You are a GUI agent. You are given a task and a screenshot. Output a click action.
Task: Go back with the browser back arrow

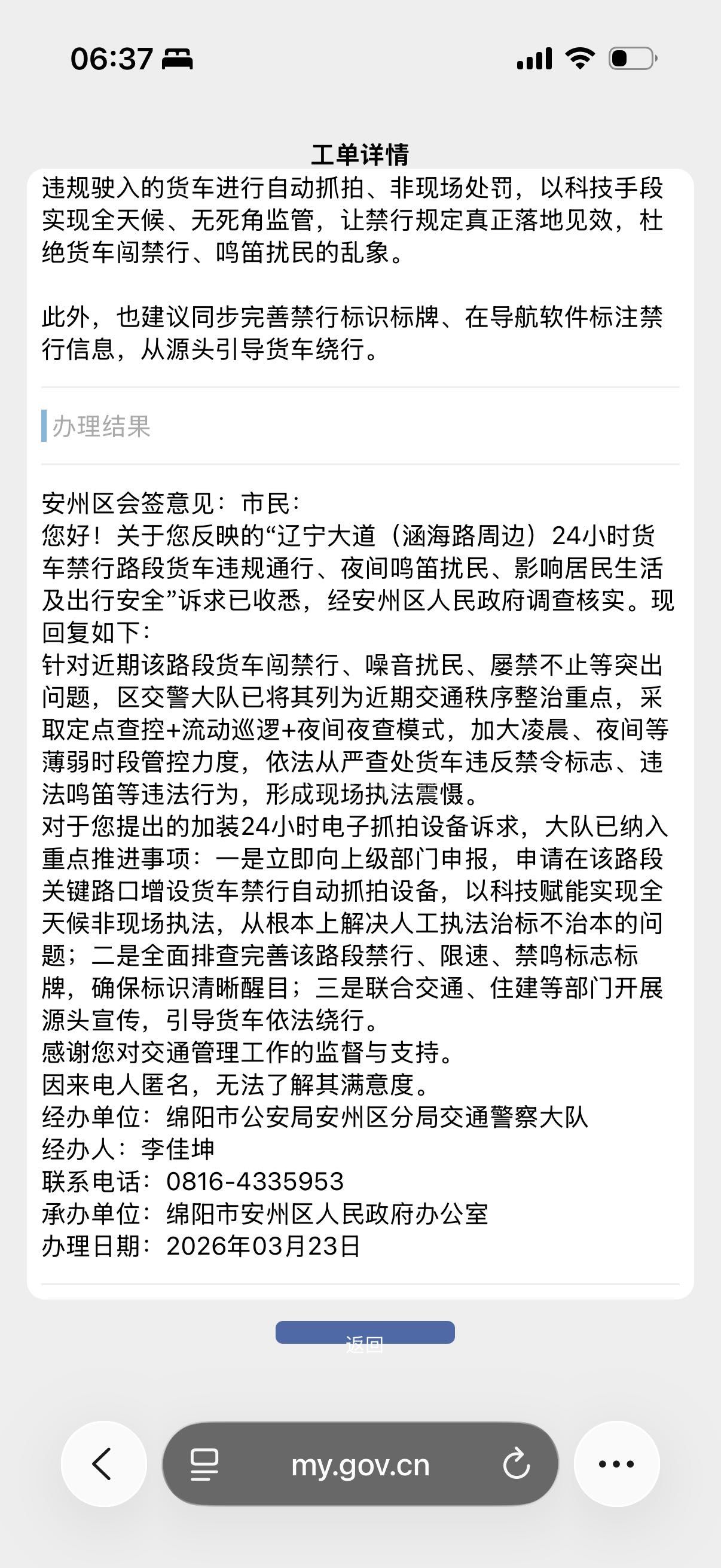103,1464
